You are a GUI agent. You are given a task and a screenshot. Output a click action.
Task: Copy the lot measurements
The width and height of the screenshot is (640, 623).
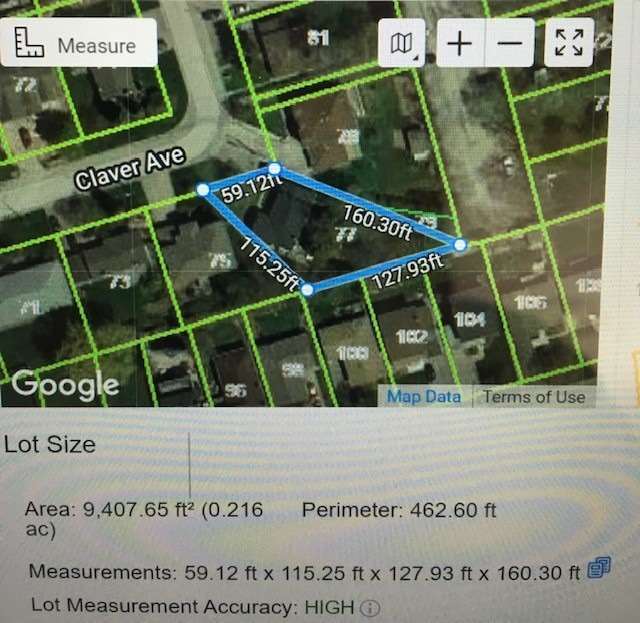(x=599, y=569)
